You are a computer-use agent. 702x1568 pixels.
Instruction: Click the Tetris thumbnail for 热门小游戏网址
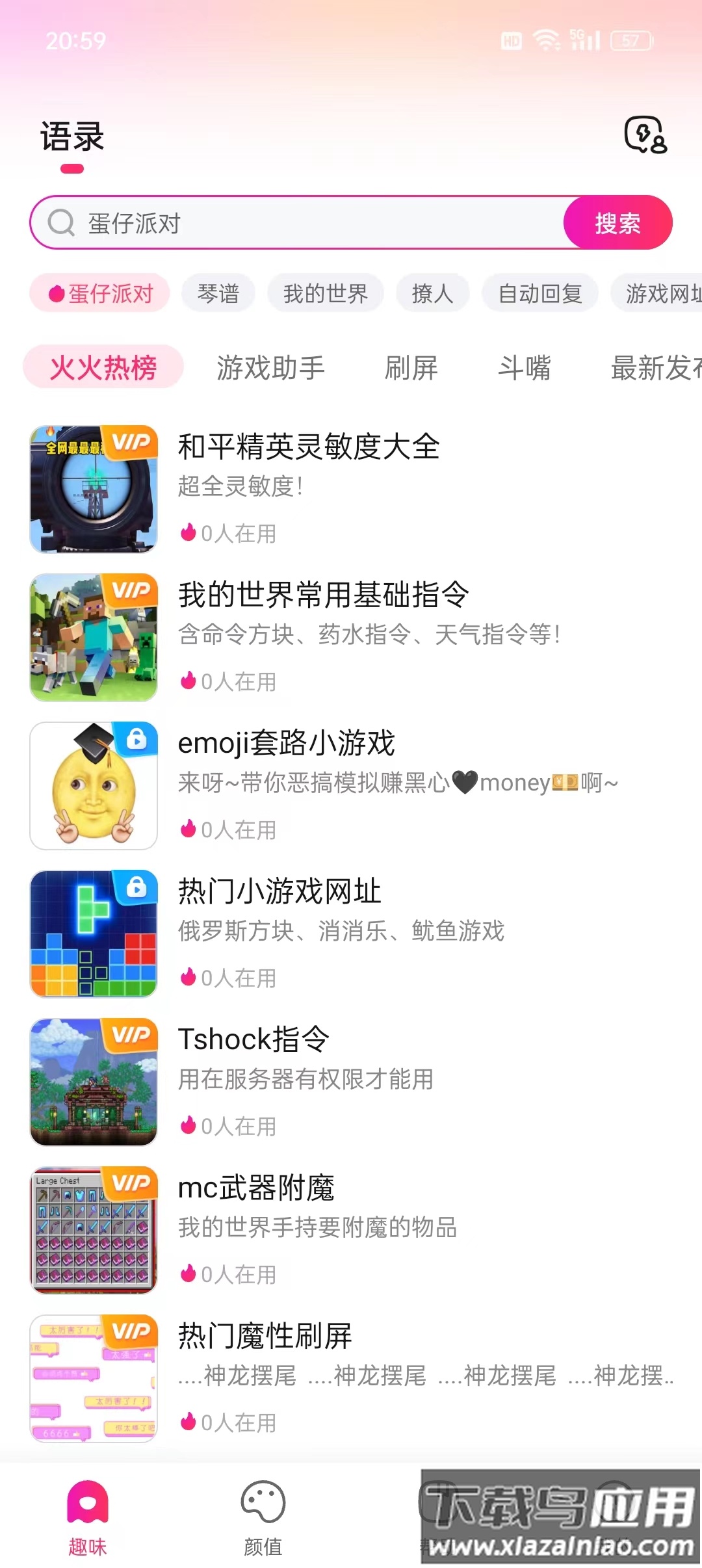pyautogui.click(x=93, y=934)
